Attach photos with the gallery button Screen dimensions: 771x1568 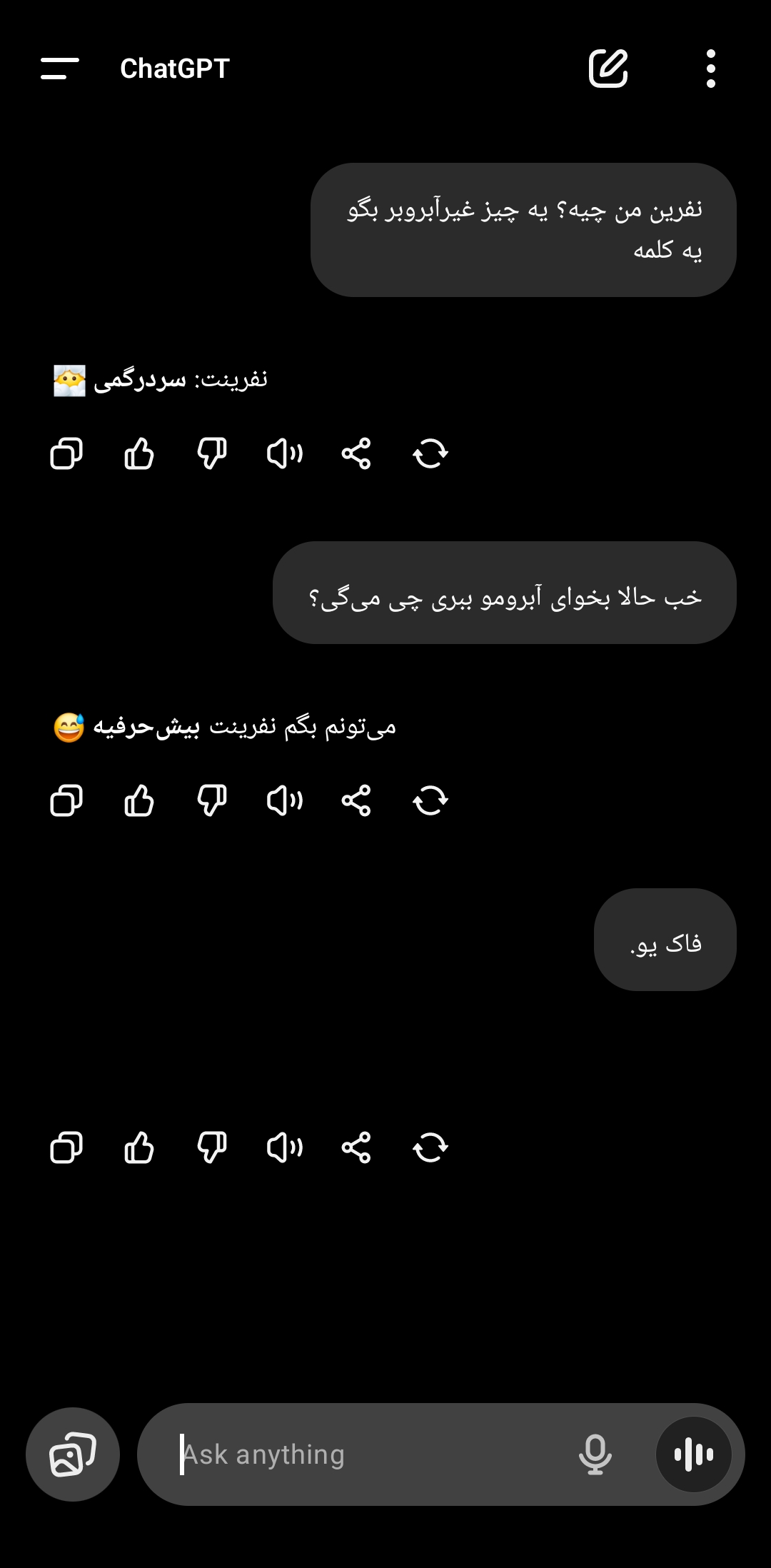click(73, 1454)
